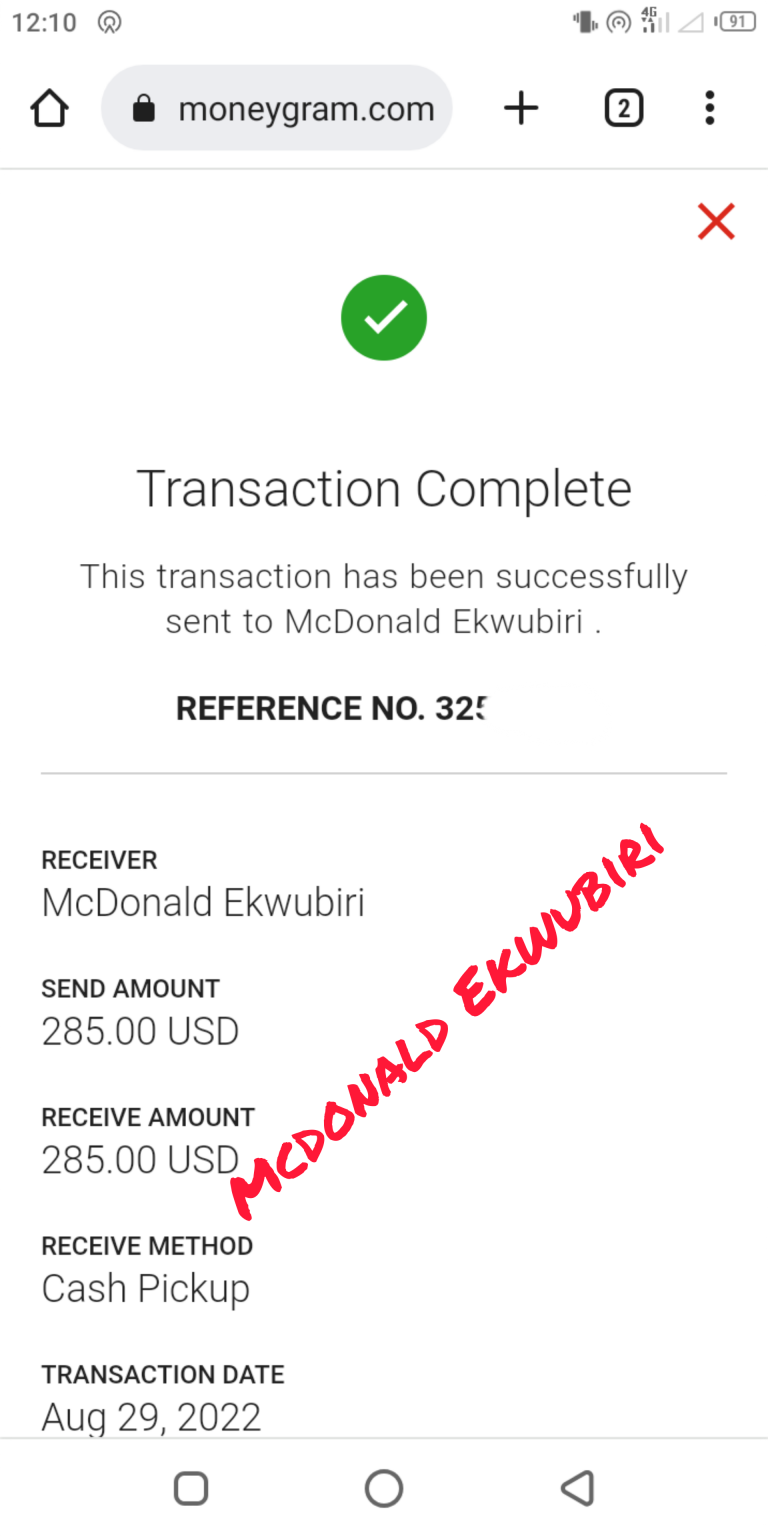768x1536 pixels.
Task: Open the tab switcher showing 2 tabs
Action: coord(623,108)
